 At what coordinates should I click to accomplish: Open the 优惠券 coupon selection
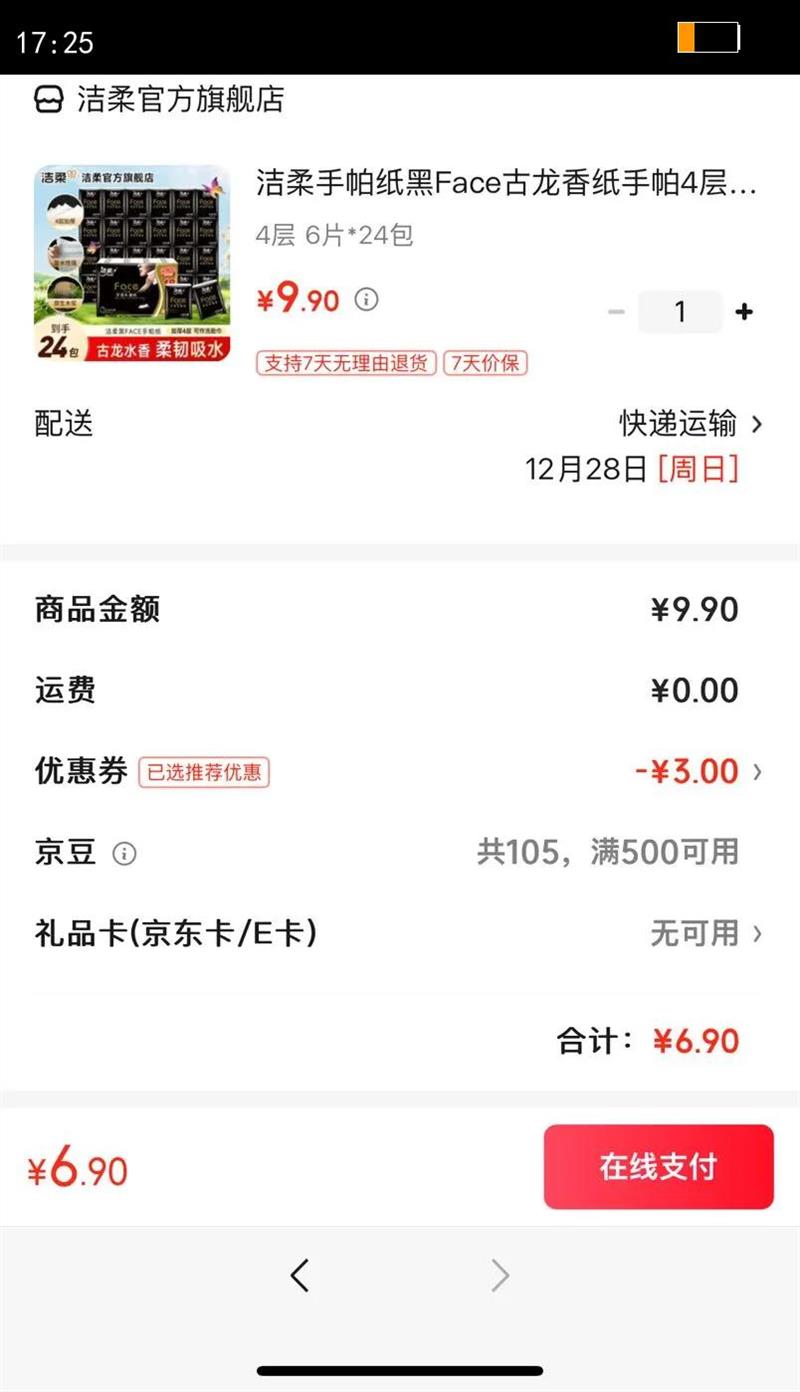[699, 772]
